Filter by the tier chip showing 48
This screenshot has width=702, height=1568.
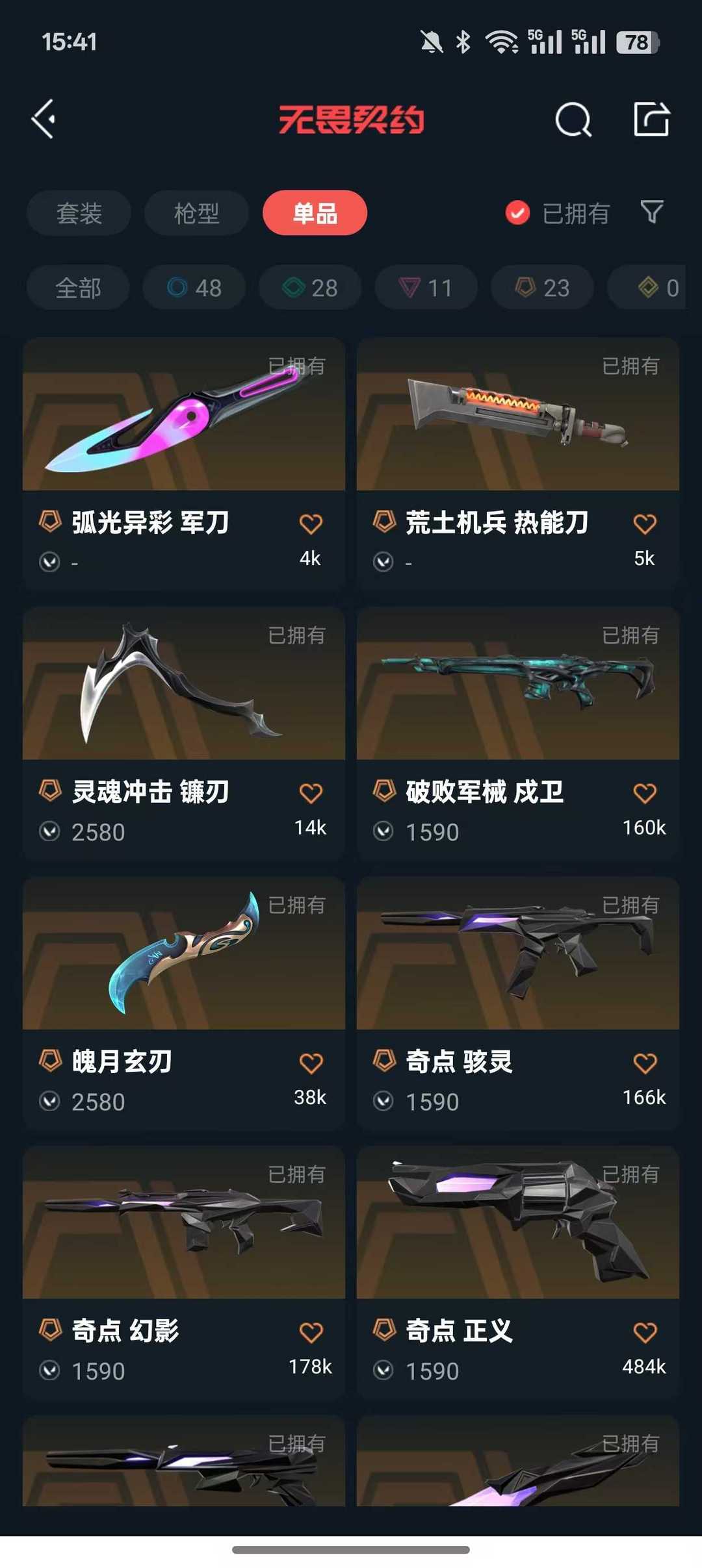(194, 287)
